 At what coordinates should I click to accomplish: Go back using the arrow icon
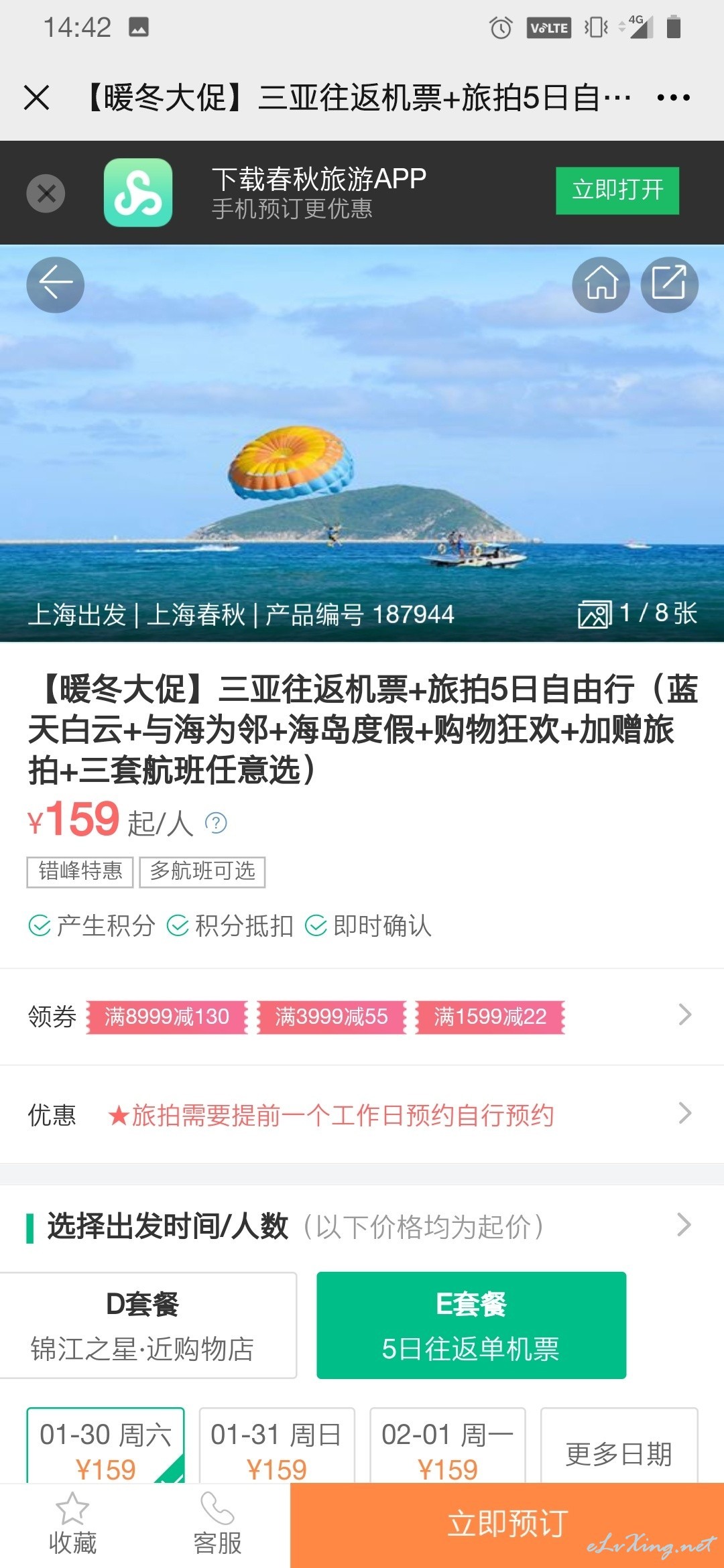coord(55,285)
